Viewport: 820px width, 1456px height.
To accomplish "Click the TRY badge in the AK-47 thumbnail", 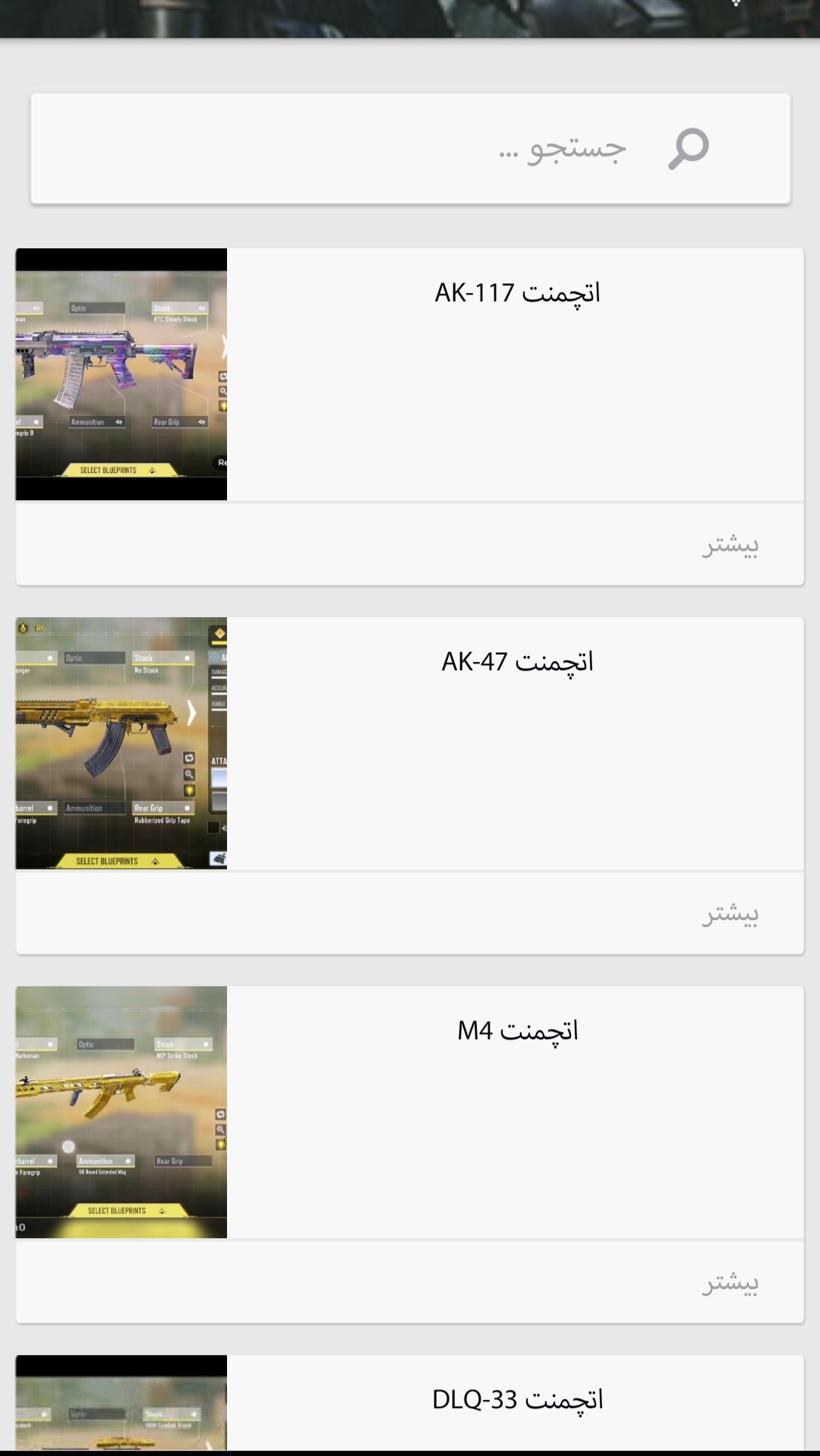I will coord(33,629).
